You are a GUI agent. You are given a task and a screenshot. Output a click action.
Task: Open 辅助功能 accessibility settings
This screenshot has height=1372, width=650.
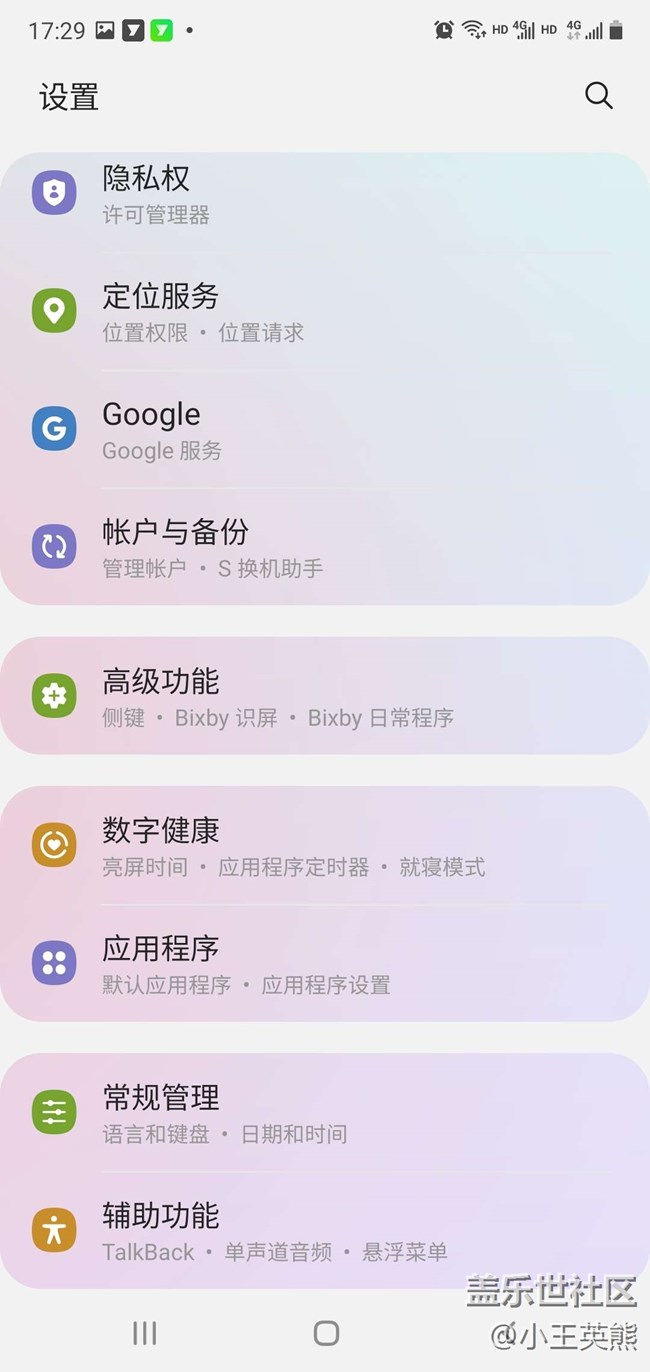click(x=325, y=1231)
